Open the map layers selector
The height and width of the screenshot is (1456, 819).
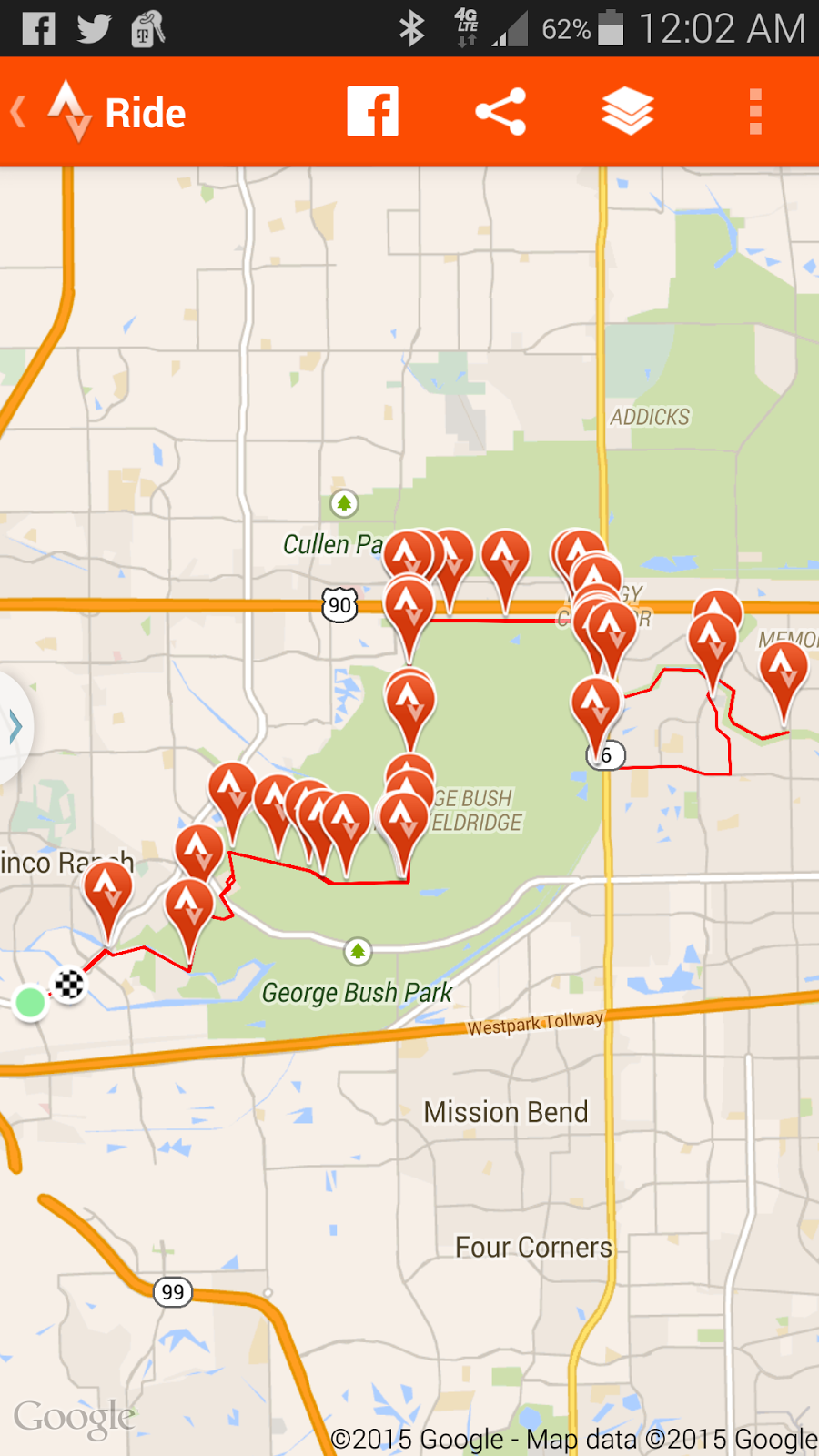pos(628,110)
